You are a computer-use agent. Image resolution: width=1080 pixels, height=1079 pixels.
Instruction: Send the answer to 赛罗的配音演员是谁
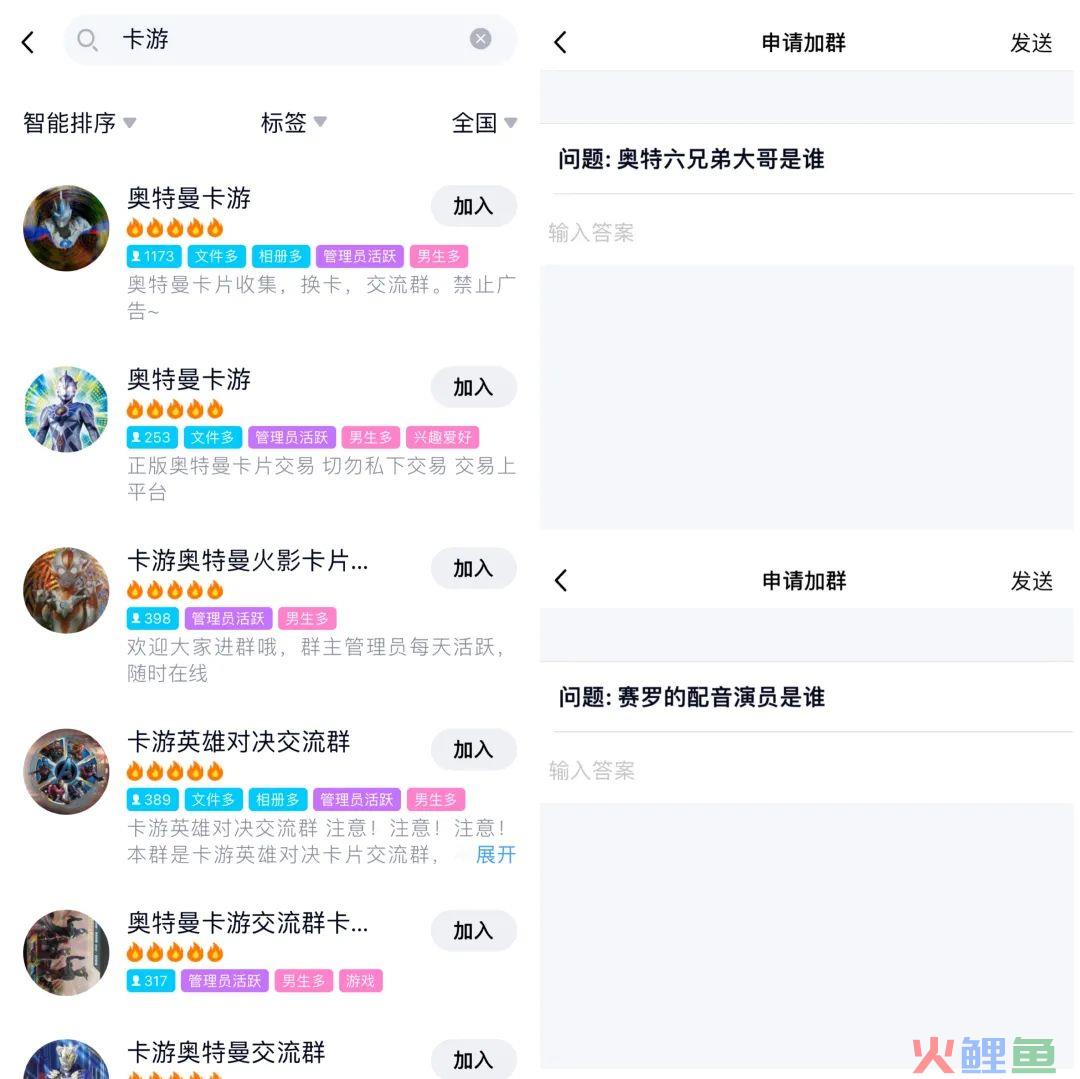pyautogui.click(x=1031, y=581)
